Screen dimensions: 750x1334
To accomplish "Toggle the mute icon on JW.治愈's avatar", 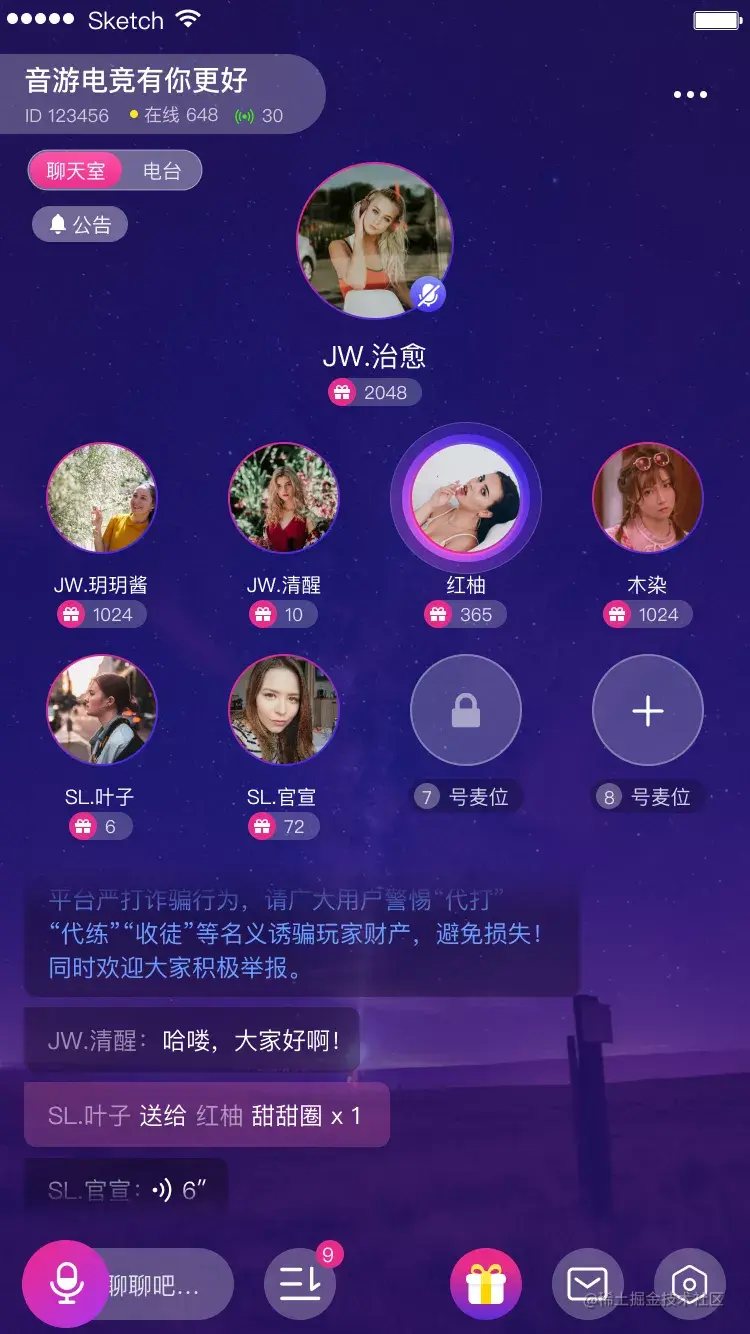I will tap(428, 294).
